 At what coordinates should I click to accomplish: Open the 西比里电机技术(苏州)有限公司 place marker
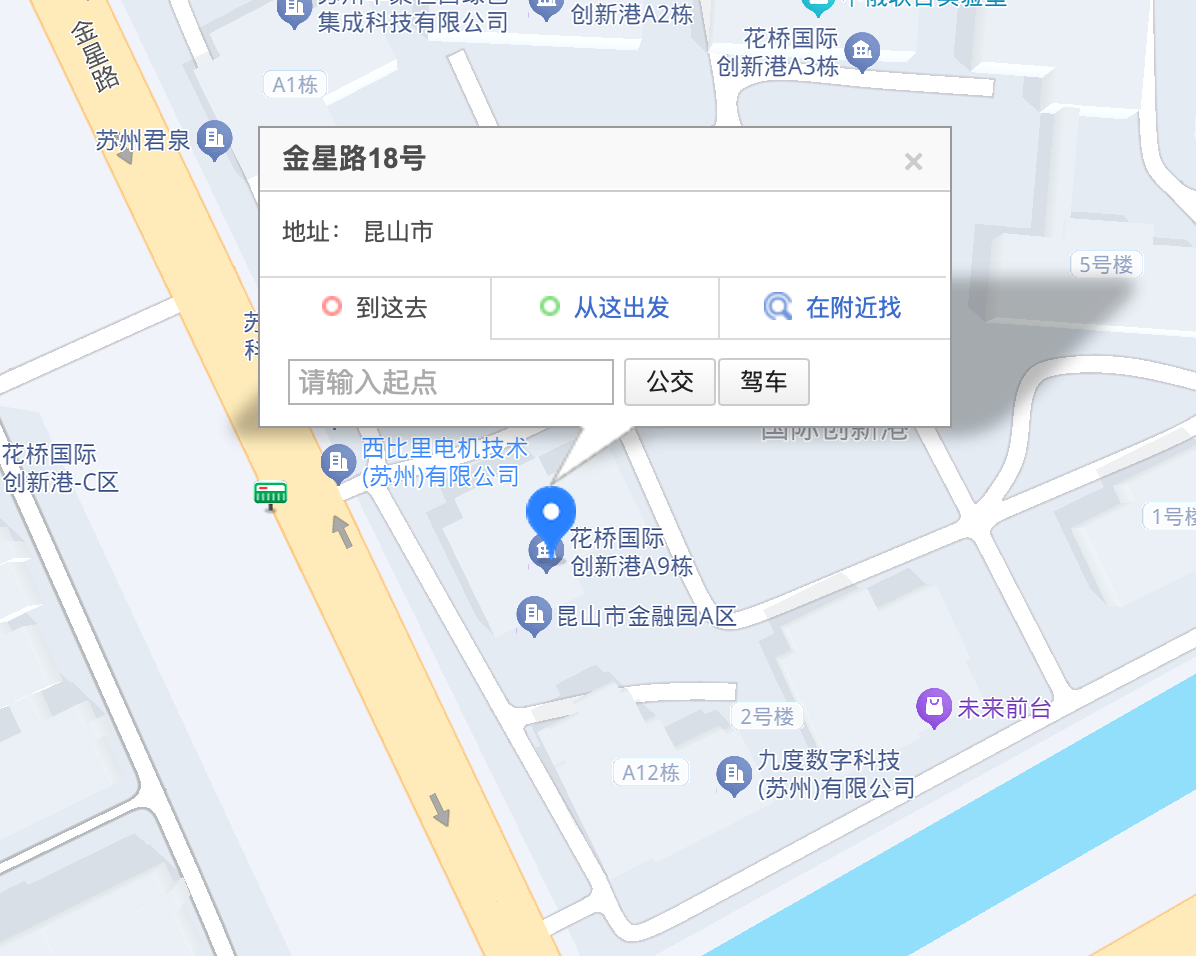338,464
